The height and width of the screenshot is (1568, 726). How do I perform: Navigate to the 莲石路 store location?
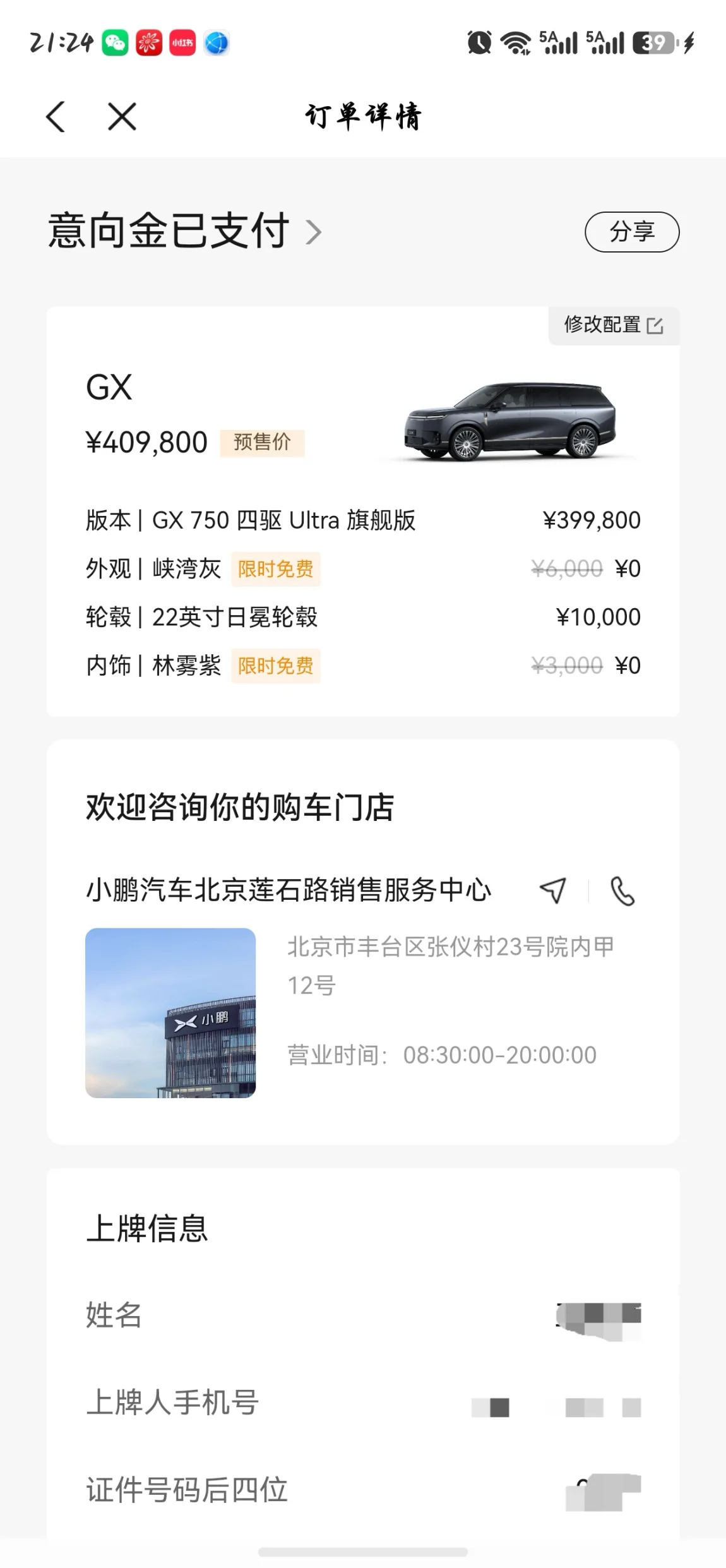click(553, 890)
